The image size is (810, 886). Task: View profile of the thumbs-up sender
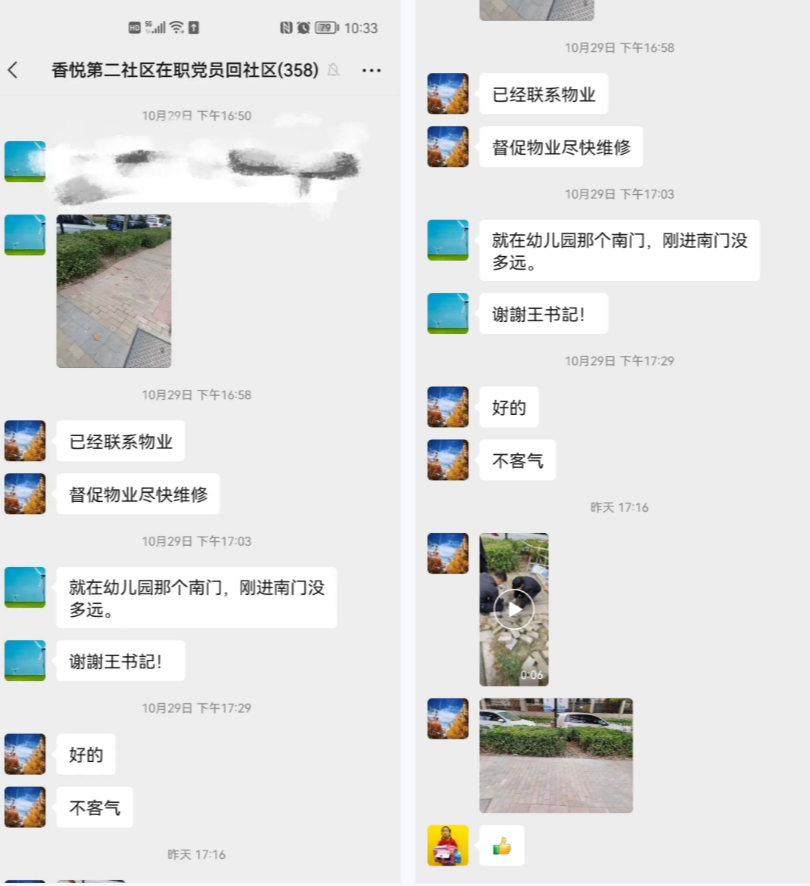tap(447, 845)
